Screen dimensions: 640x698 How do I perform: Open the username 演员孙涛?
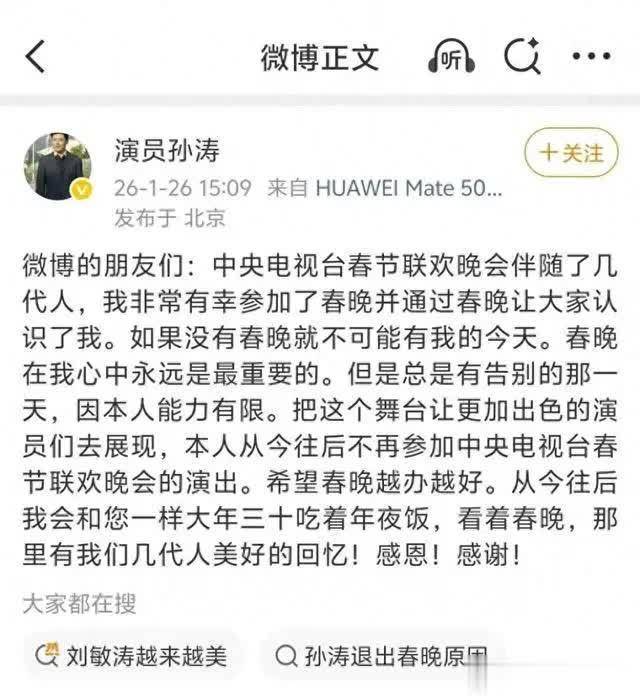(166, 151)
